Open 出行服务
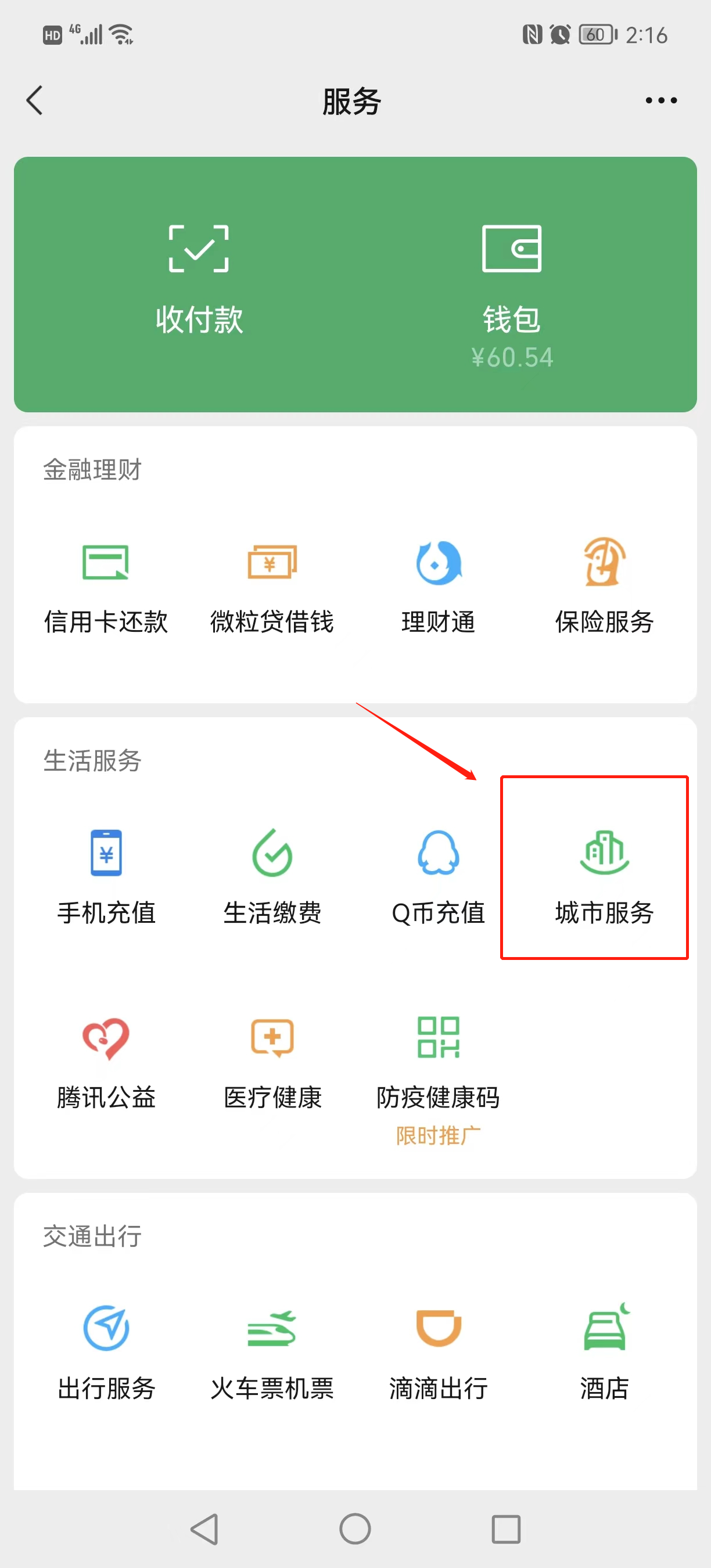Image resolution: width=711 pixels, height=1568 pixels. (x=106, y=1351)
